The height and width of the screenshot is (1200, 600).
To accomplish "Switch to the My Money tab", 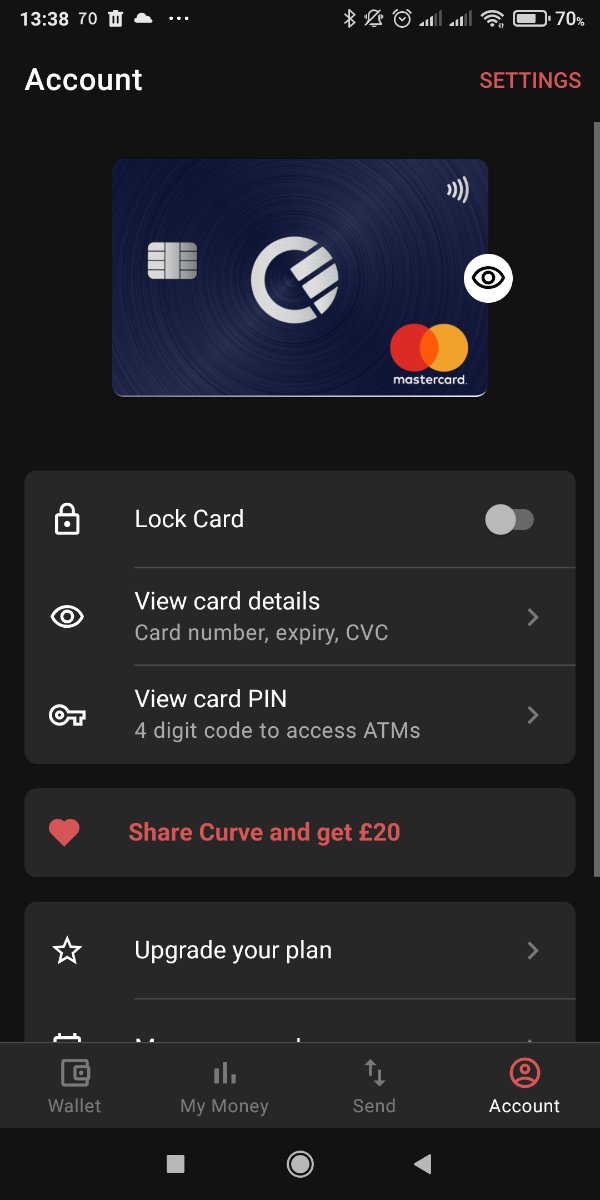I will point(224,1086).
